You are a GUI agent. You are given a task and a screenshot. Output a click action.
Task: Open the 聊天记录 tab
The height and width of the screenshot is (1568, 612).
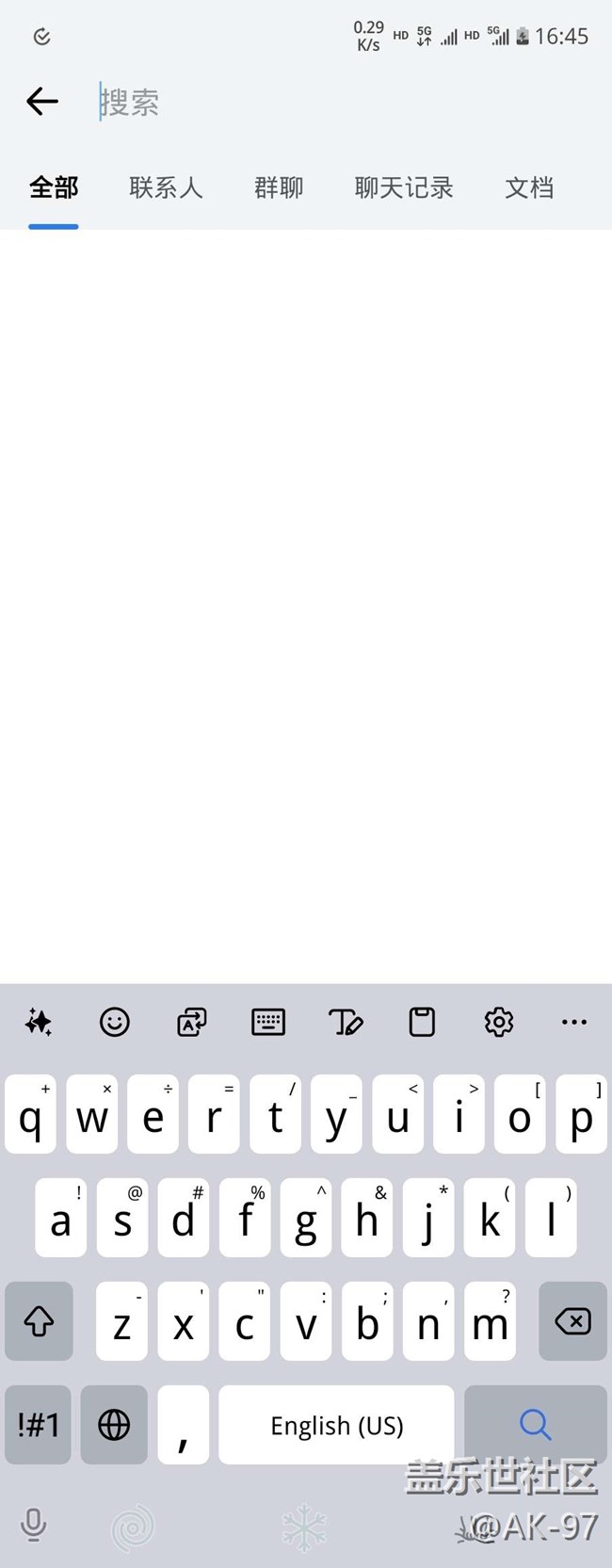[404, 187]
